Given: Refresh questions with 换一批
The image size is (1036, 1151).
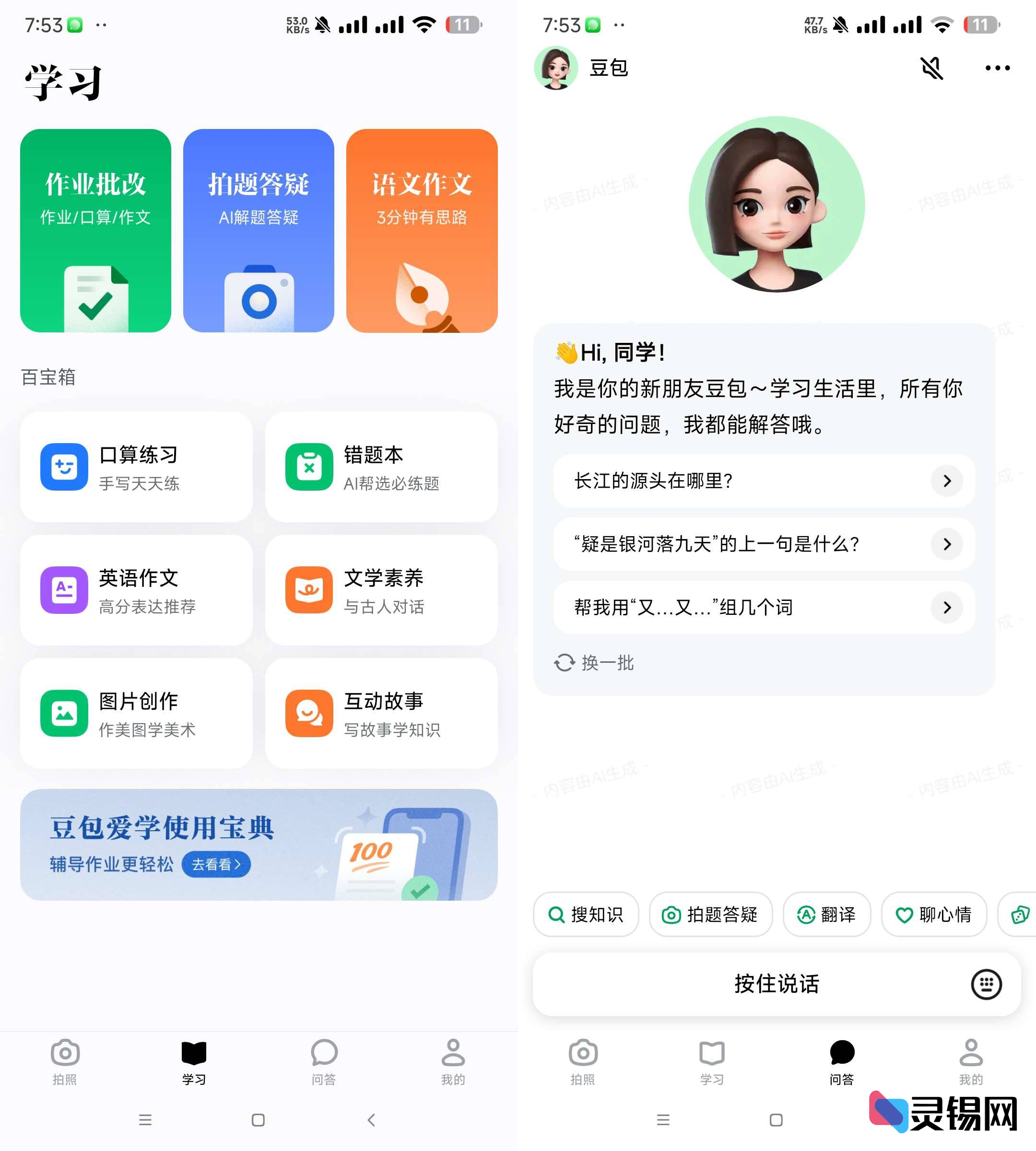Looking at the screenshot, I should coord(593,663).
